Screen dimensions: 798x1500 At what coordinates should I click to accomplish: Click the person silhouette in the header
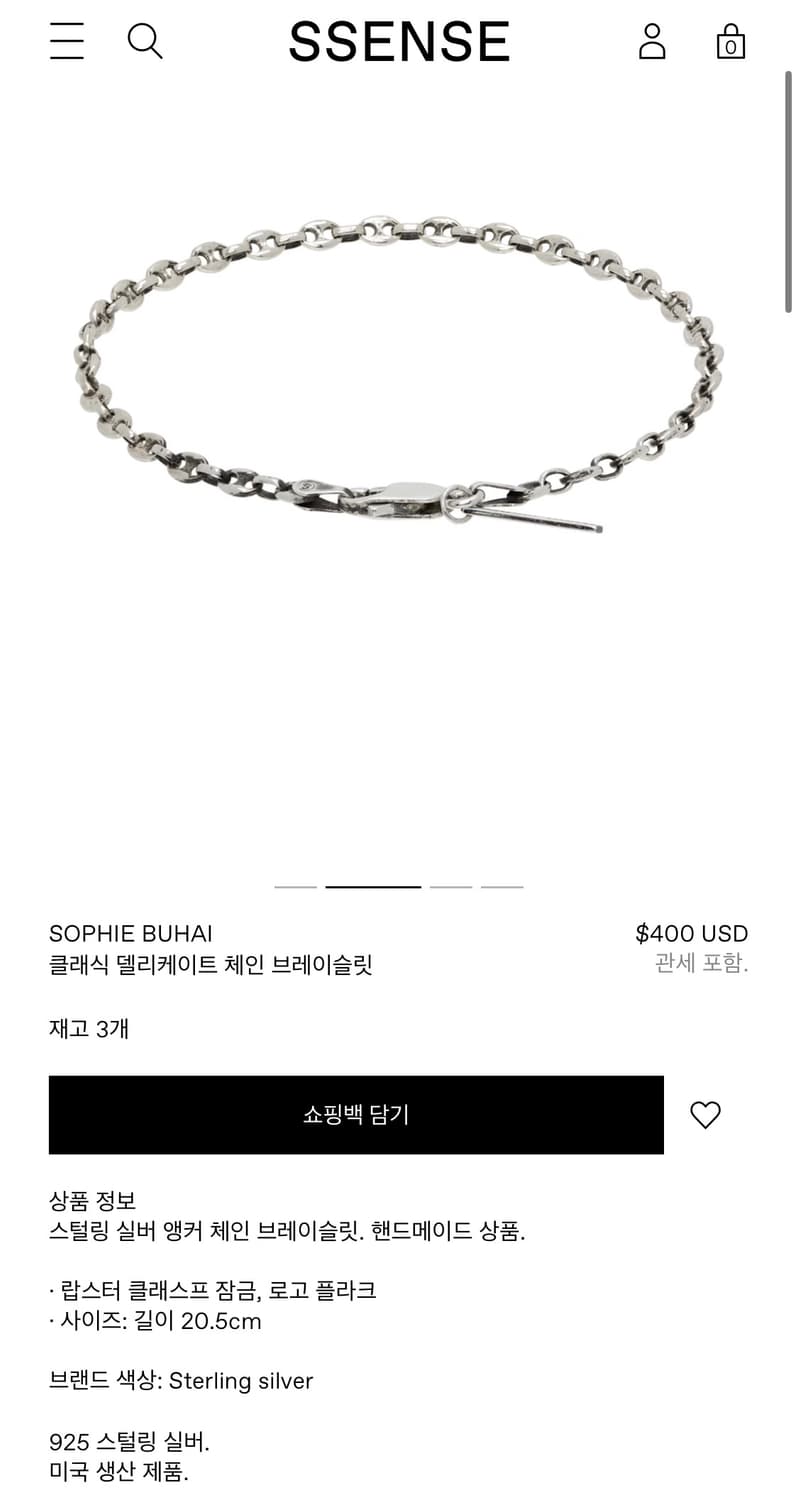(651, 41)
